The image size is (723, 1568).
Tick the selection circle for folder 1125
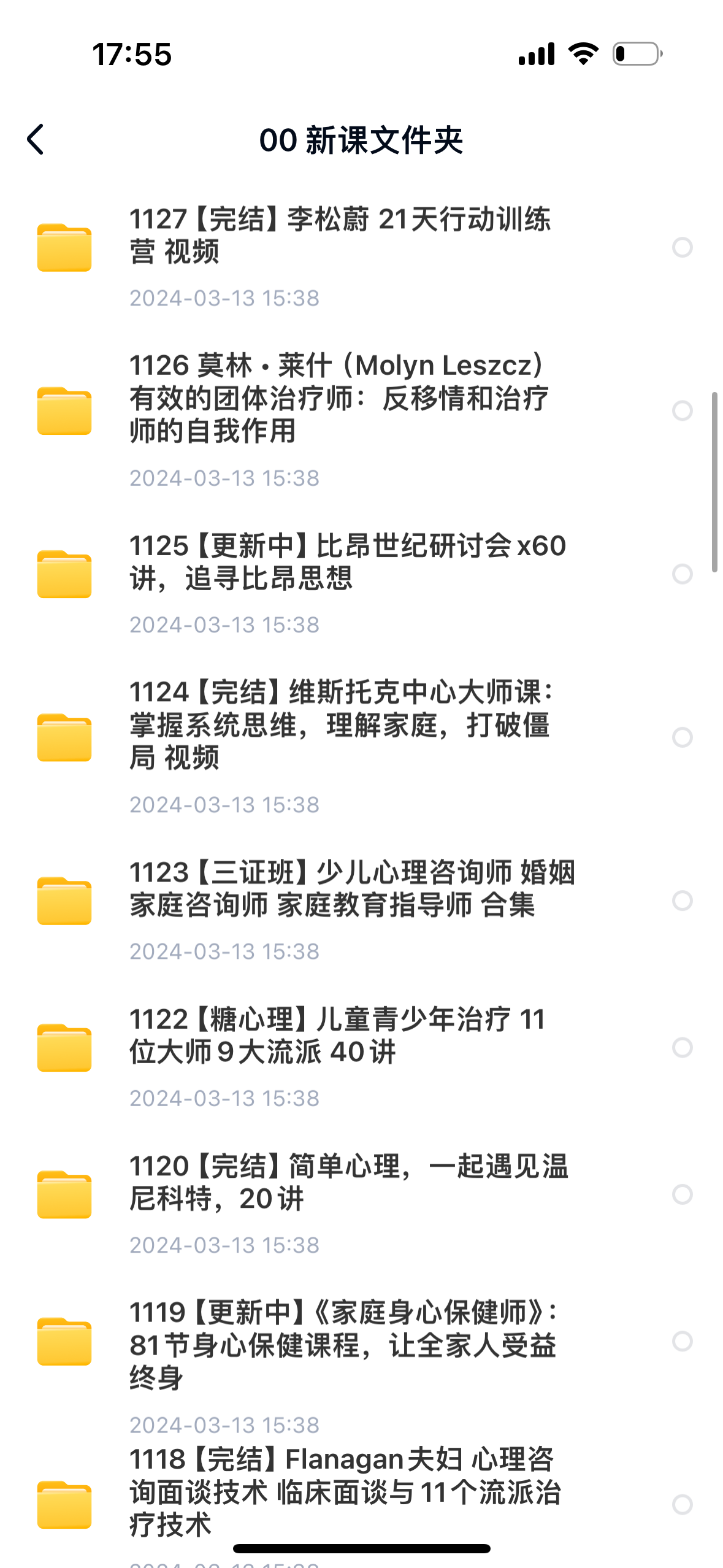click(x=682, y=574)
